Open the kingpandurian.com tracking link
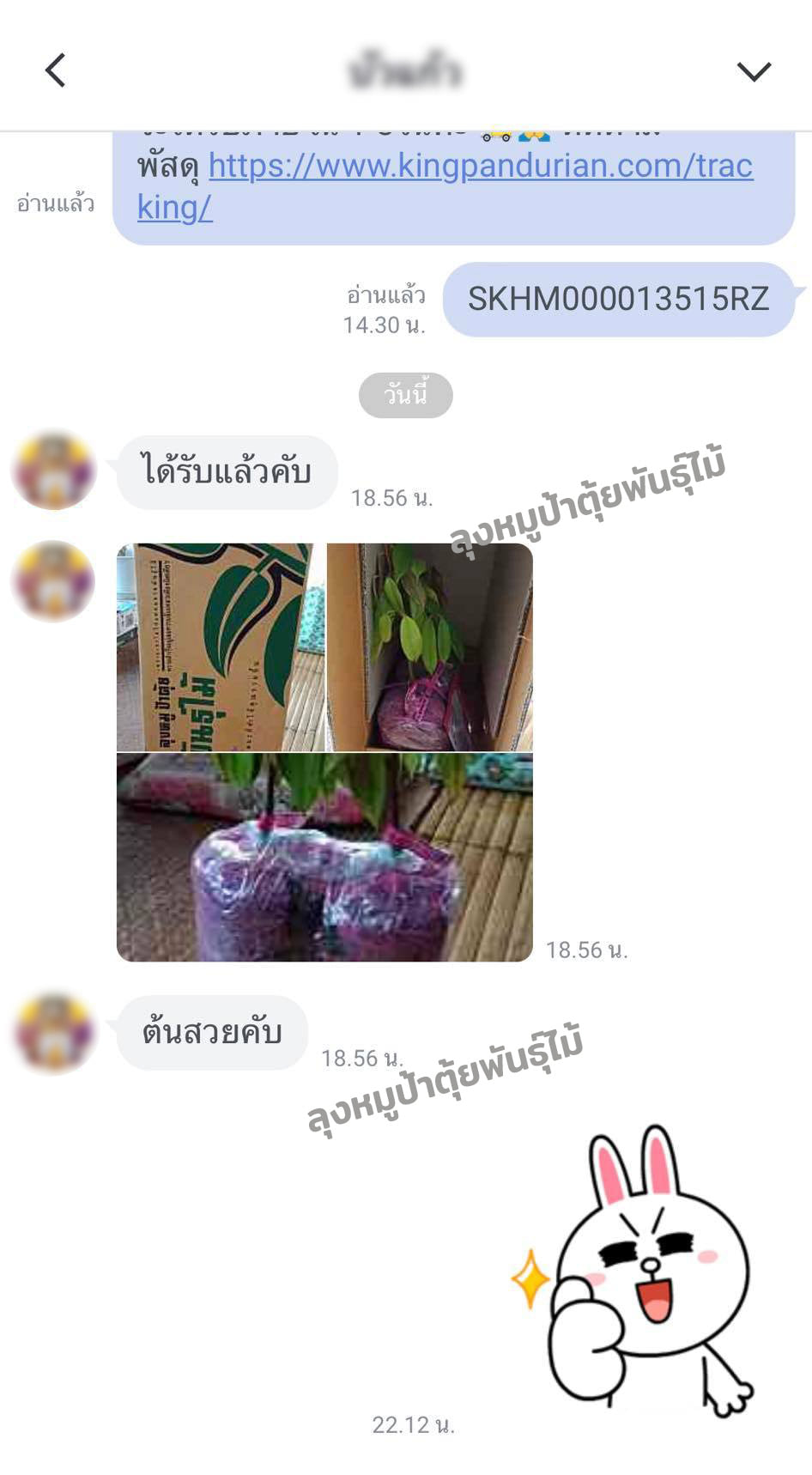This screenshot has height=1475, width=812. point(445,185)
